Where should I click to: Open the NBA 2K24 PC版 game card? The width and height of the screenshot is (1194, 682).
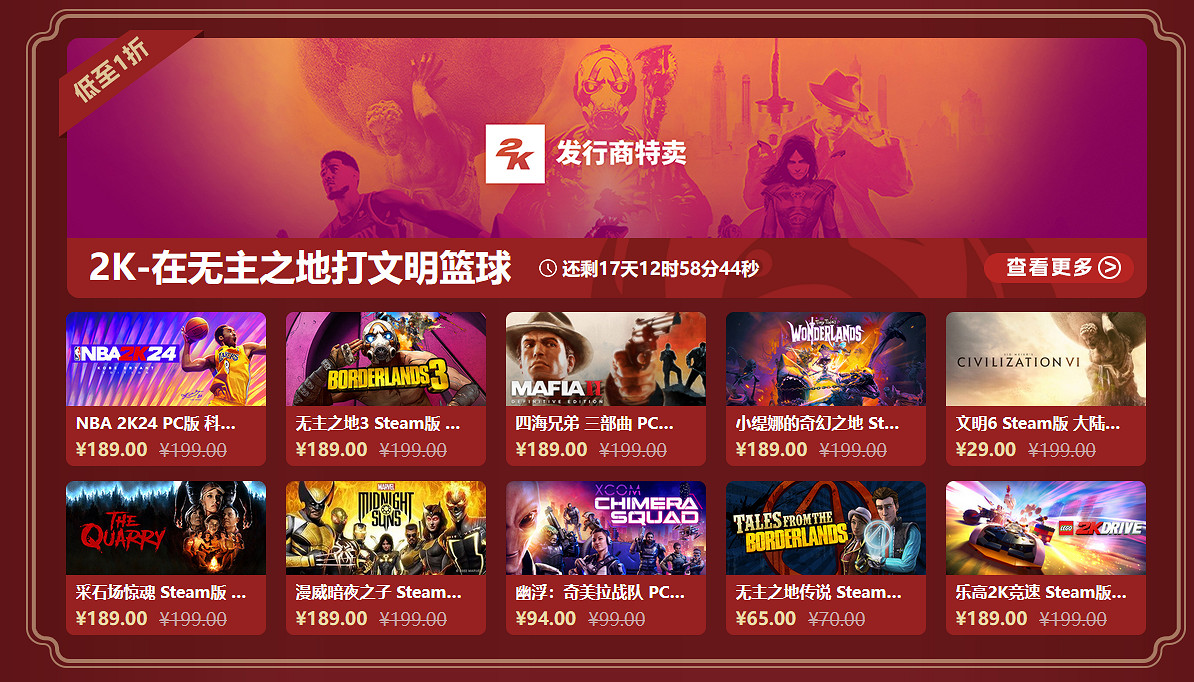166,387
